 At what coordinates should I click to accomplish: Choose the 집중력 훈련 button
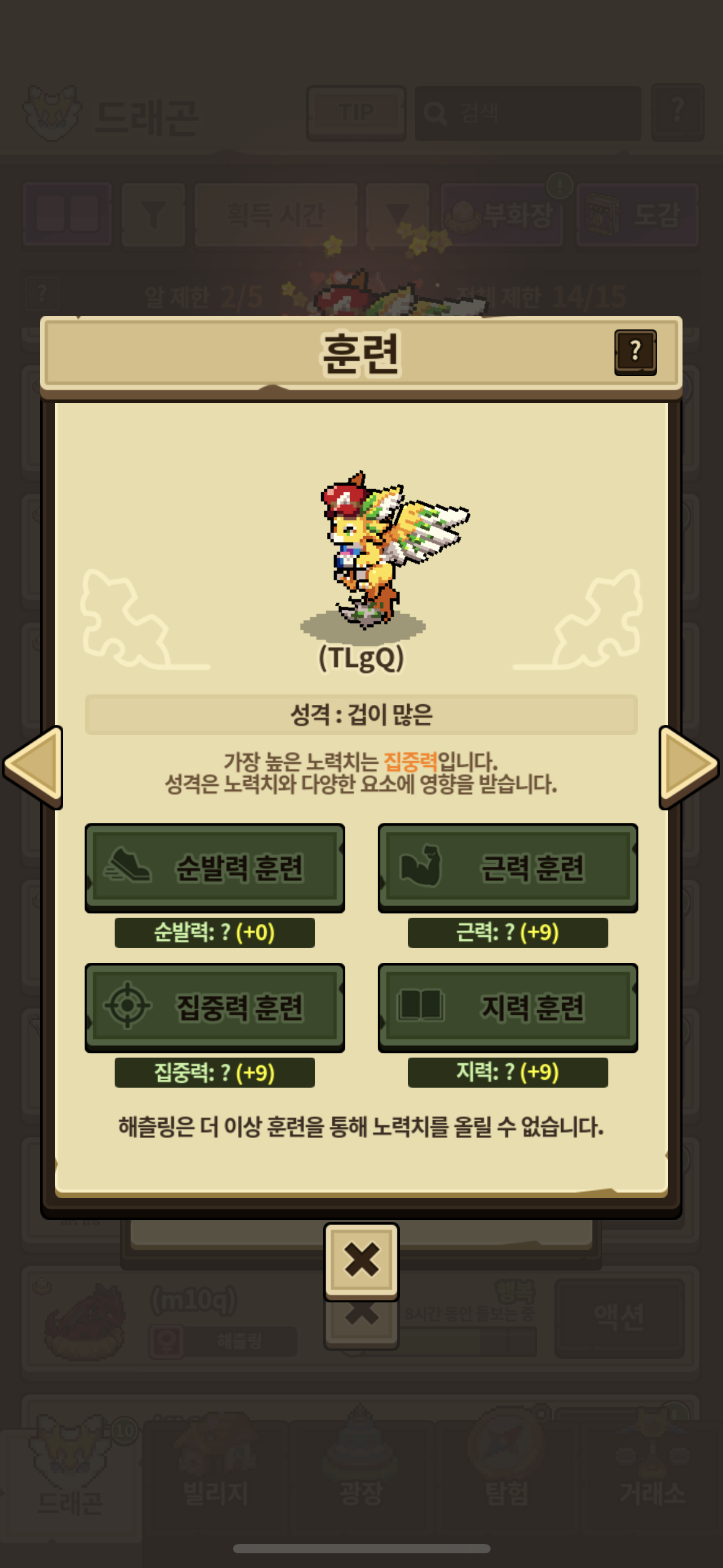(x=215, y=1007)
